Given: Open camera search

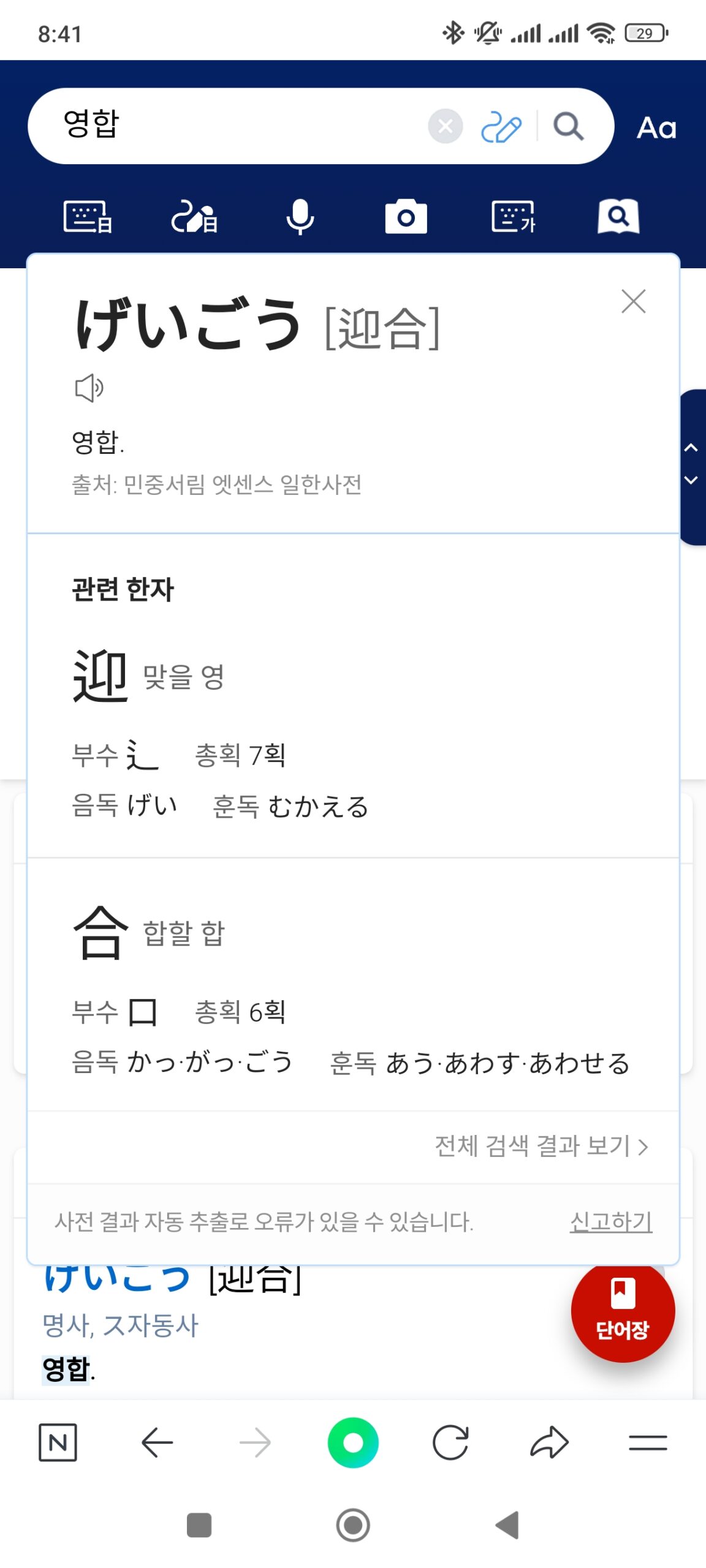Looking at the screenshot, I should (x=406, y=217).
